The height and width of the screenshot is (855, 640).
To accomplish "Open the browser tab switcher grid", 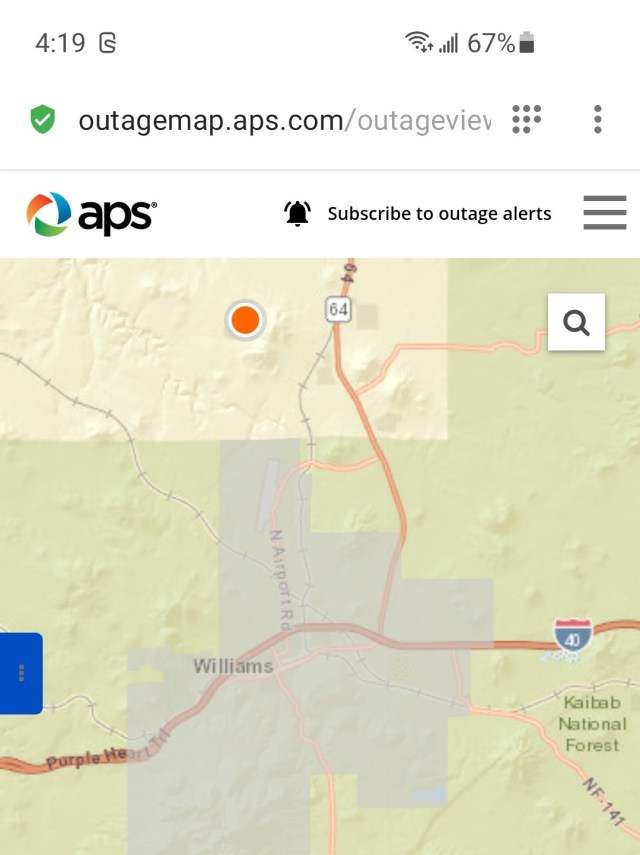I will click(x=526, y=119).
